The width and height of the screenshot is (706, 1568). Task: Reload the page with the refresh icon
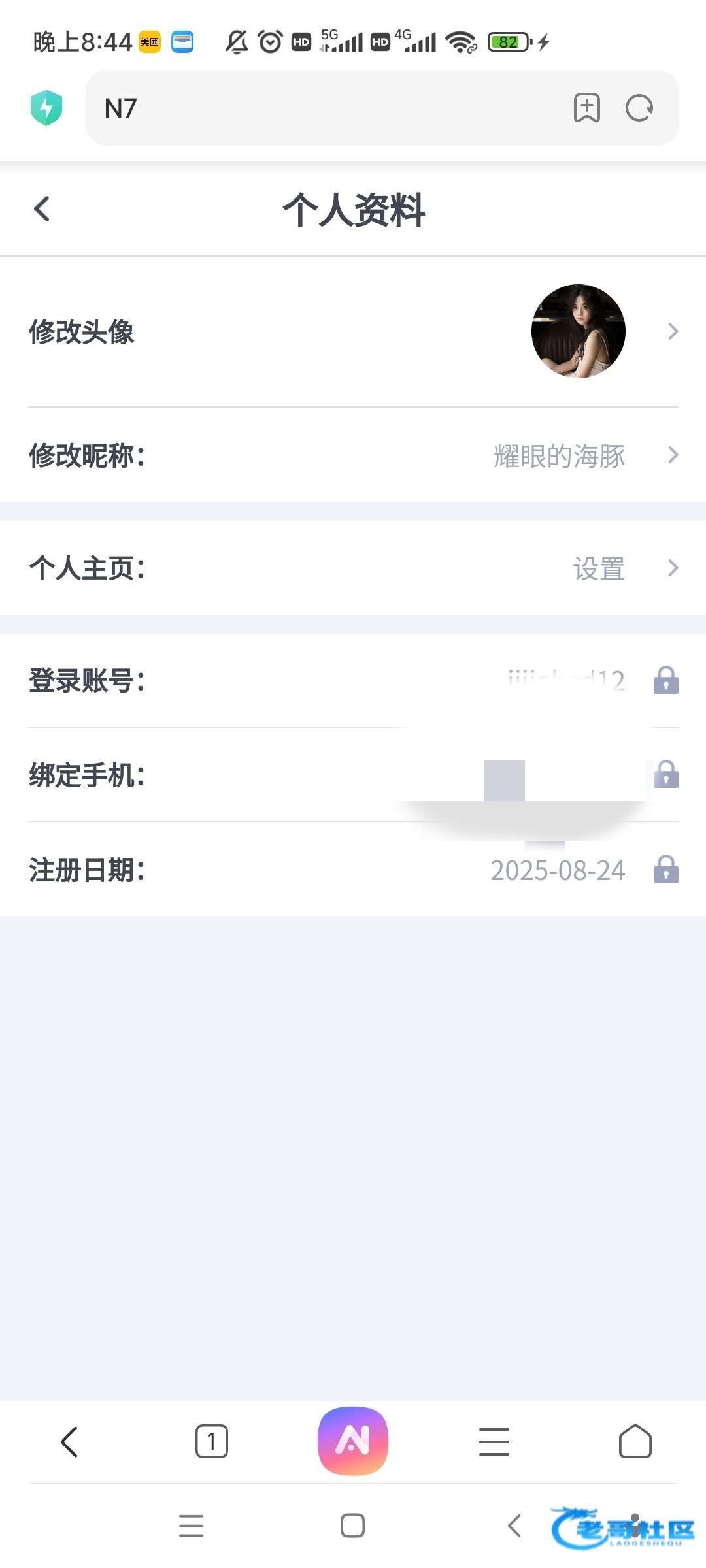639,108
